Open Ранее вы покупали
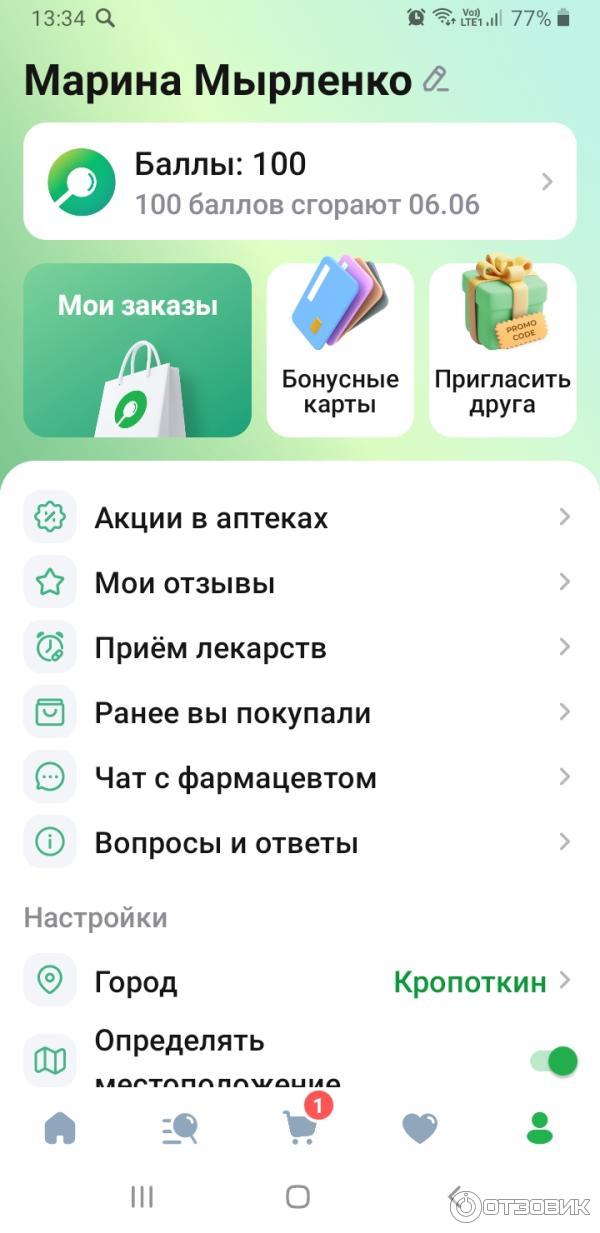 tap(299, 713)
